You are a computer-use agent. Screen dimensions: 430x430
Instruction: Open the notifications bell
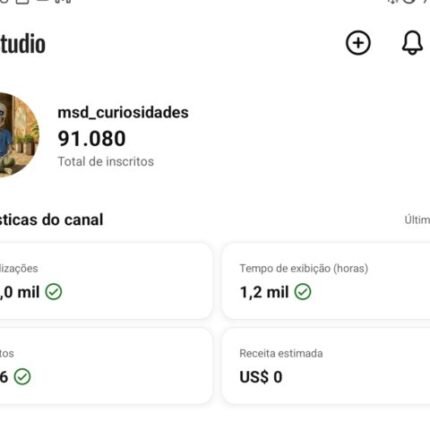pyautogui.click(x=412, y=43)
